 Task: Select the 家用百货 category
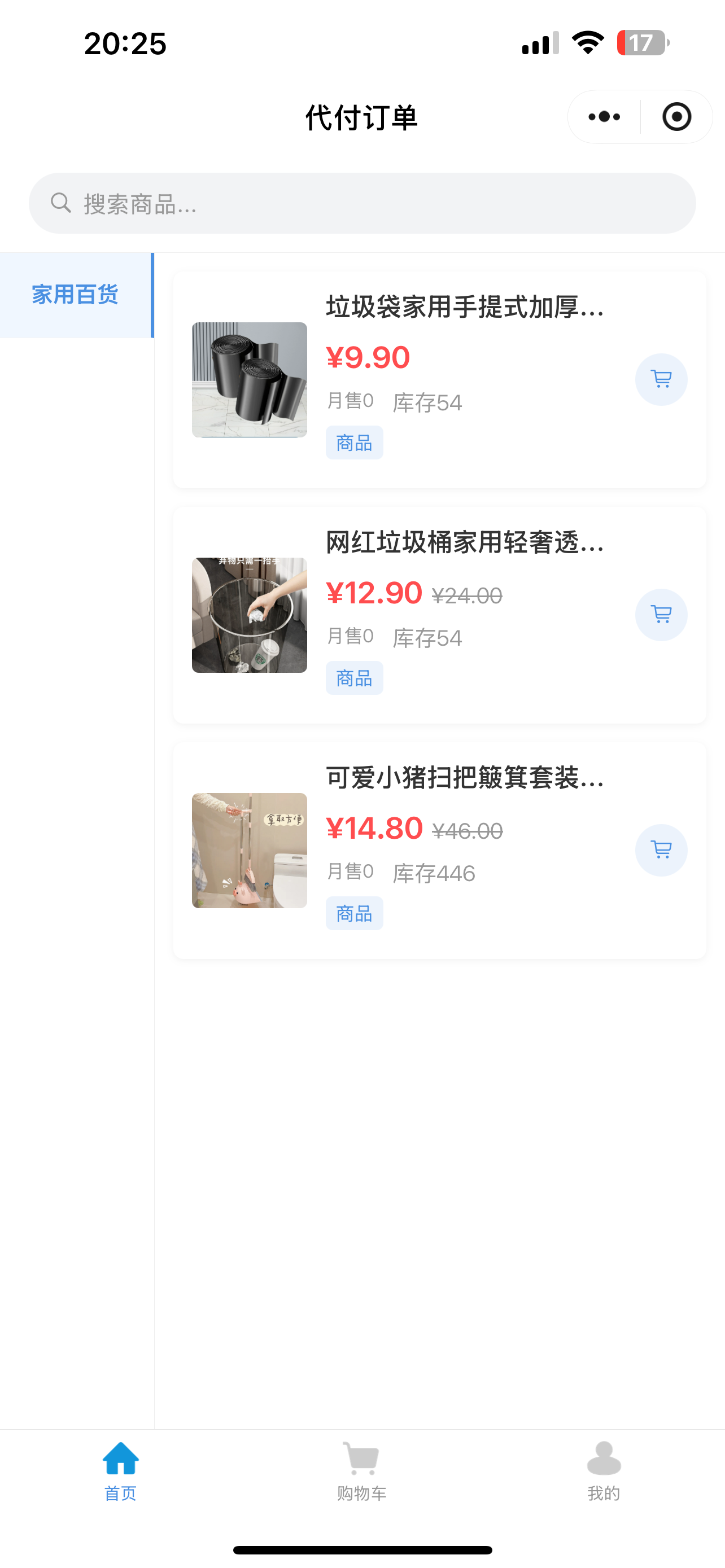76,295
